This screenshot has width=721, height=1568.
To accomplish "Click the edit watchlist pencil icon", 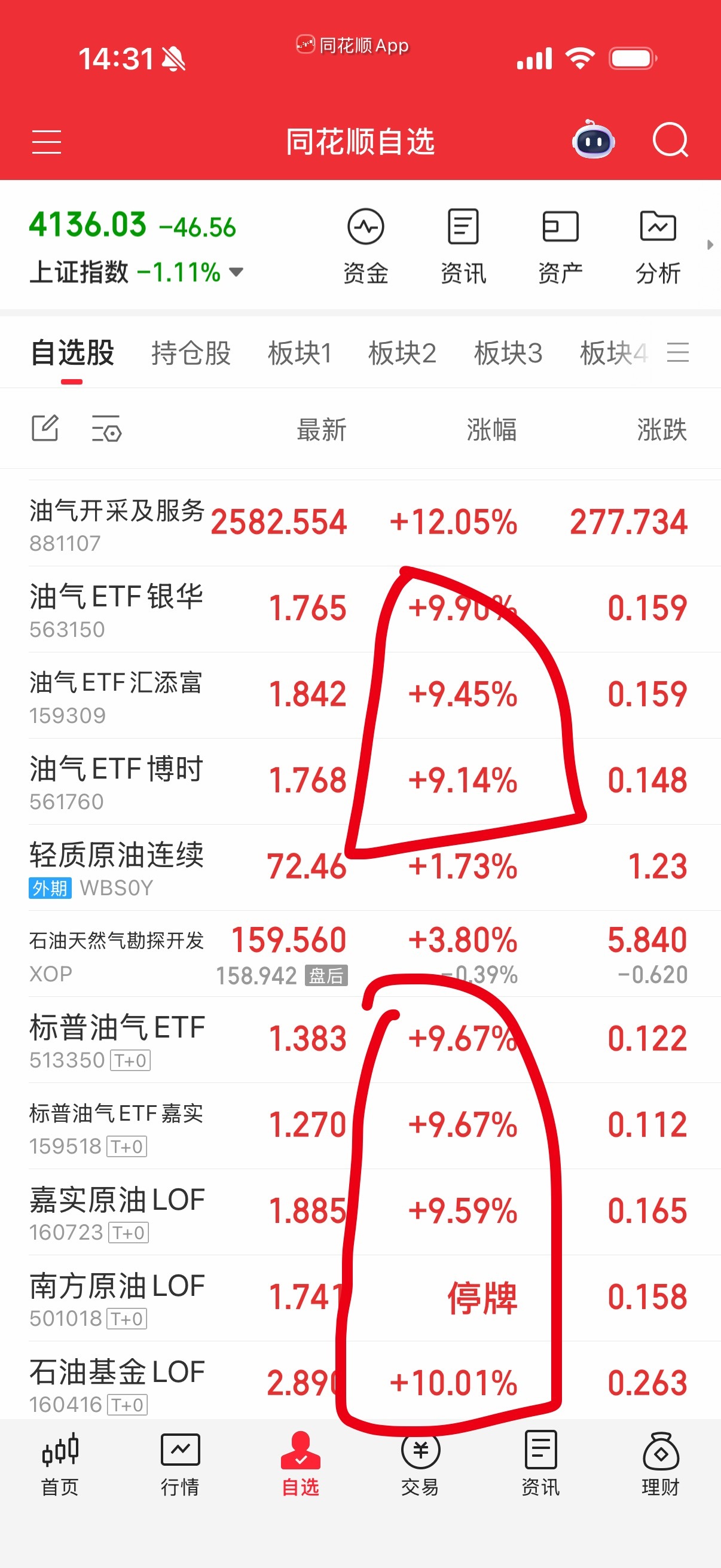I will point(44,429).
